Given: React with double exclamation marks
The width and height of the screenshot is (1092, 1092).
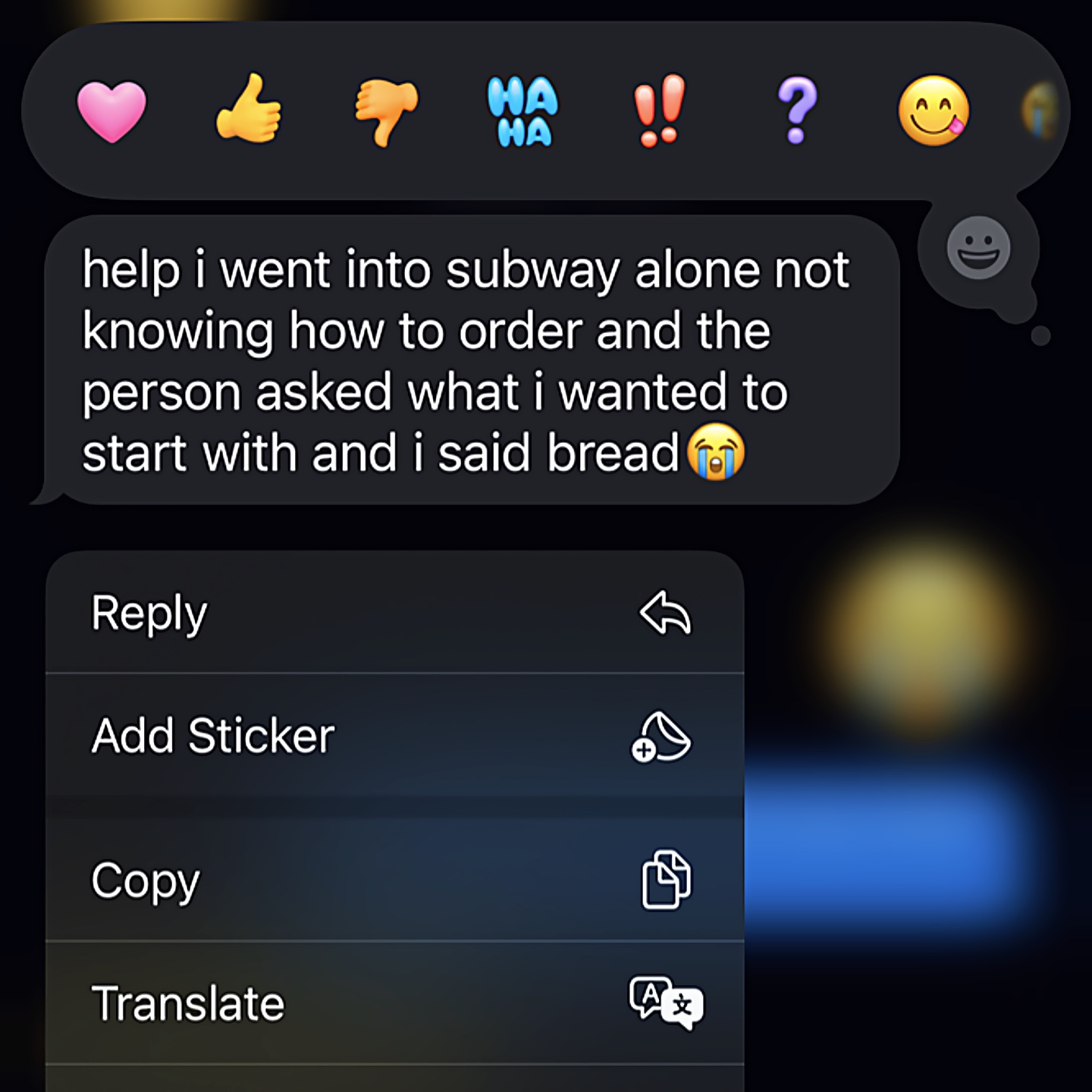Looking at the screenshot, I should click(659, 110).
